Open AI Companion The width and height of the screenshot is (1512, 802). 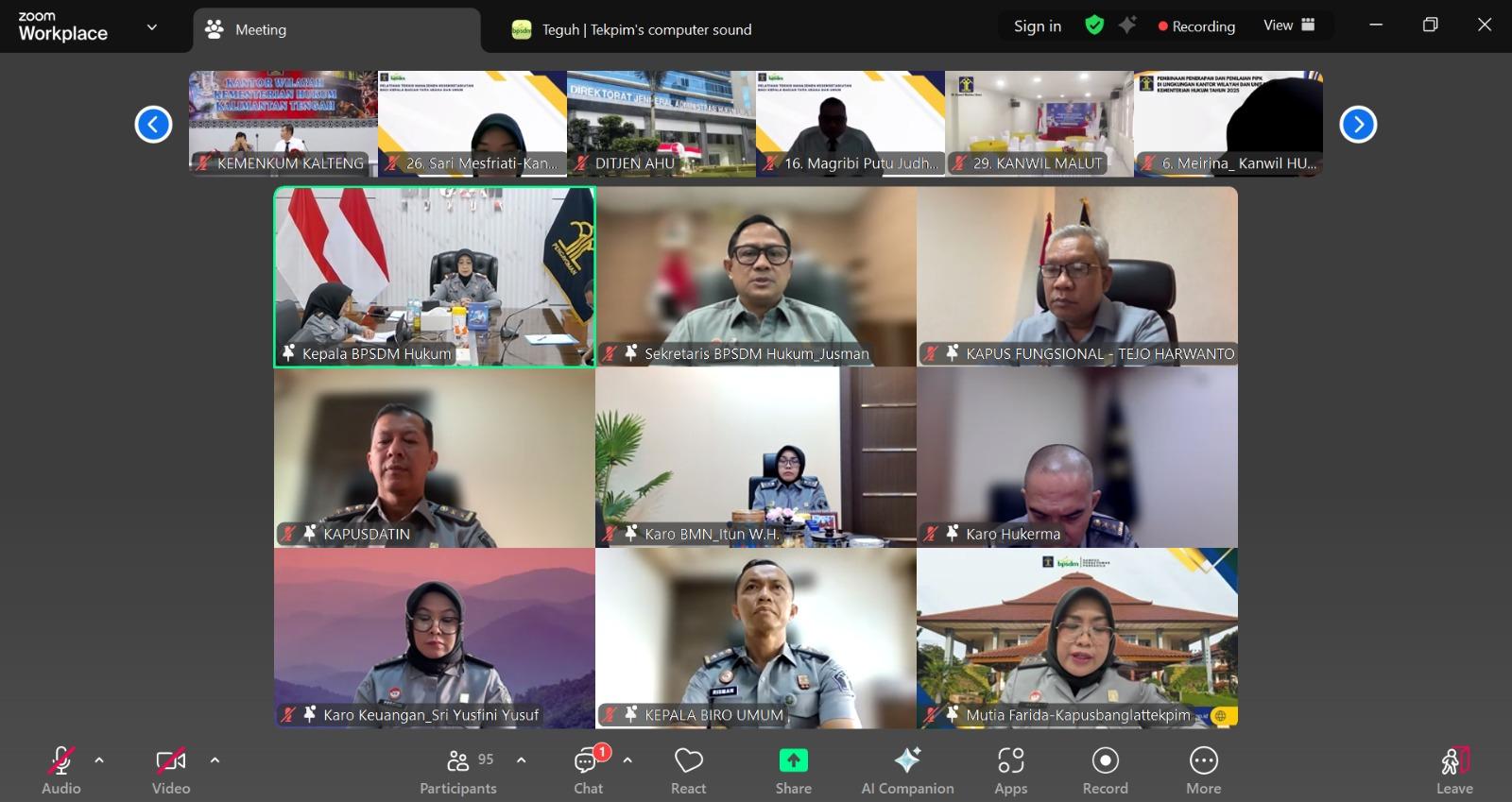coord(907,770)
